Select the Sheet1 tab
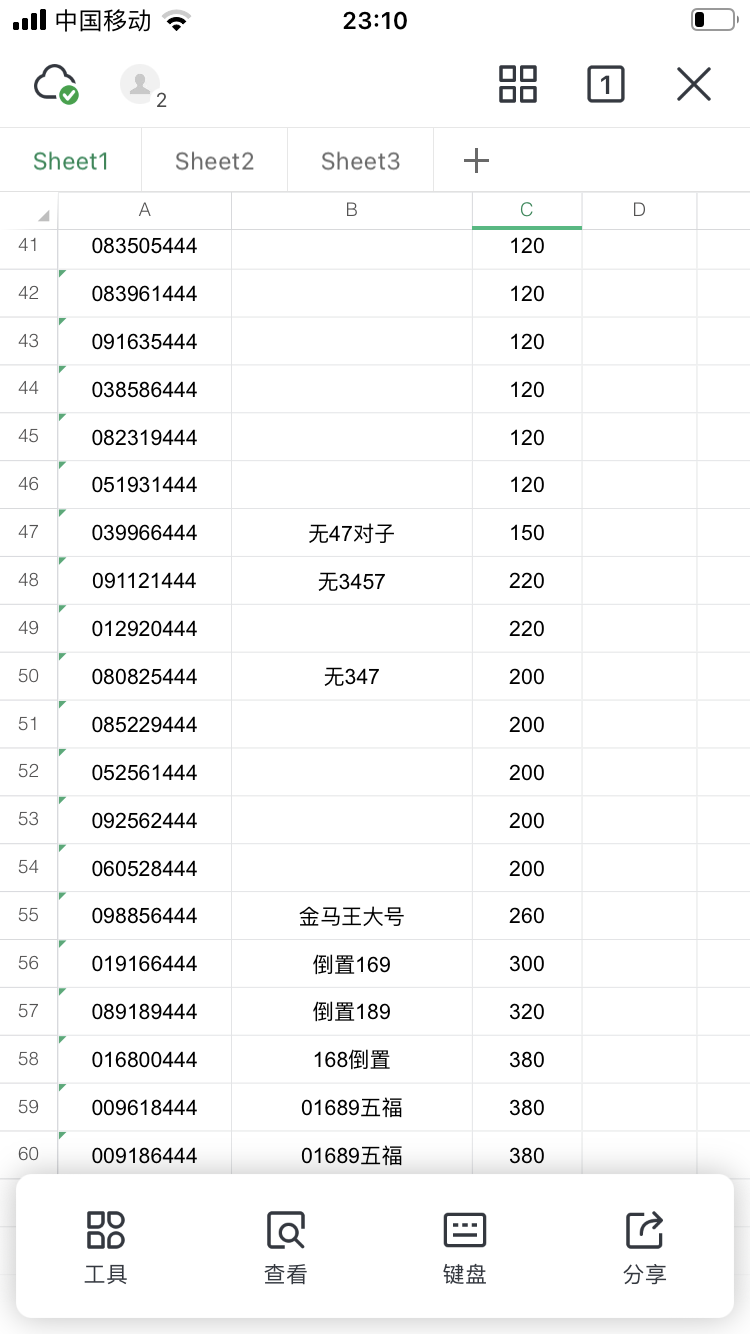Image resolution: width=750 pixels, height=1334 pixels. 70,161
